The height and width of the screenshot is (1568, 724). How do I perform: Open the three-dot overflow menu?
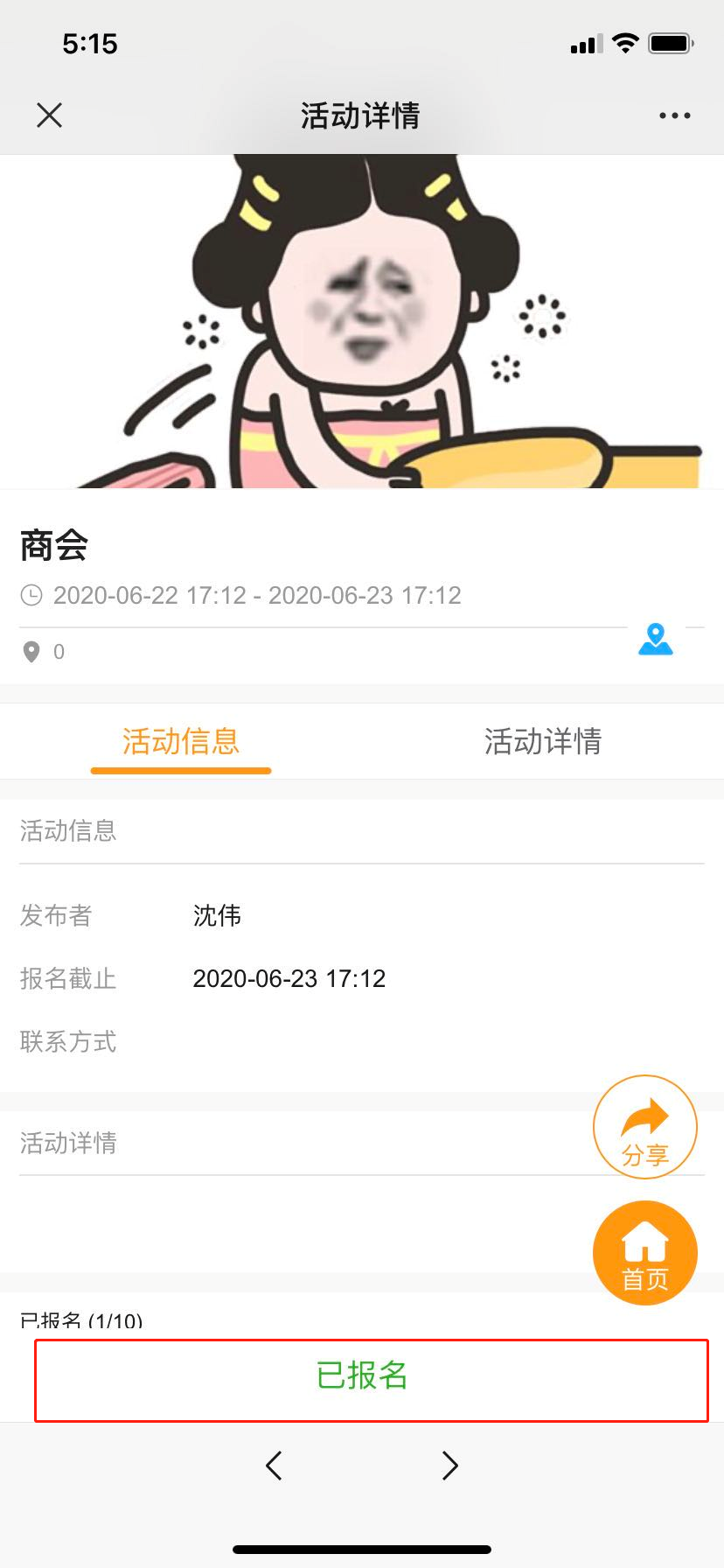click(x=674, y=115)
